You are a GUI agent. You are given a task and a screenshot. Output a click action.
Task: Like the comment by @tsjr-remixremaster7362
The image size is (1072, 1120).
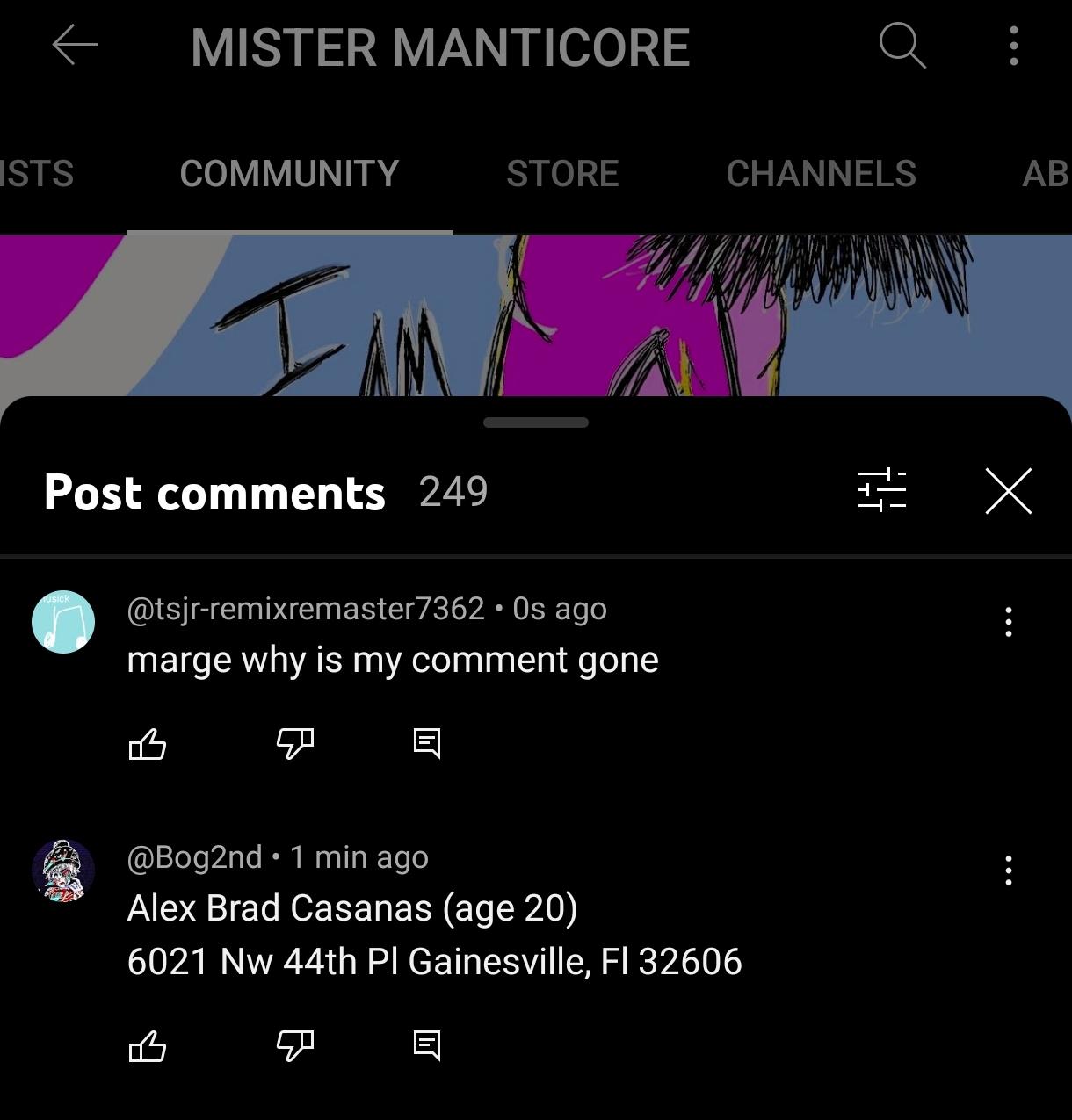(x=148, y=745)
